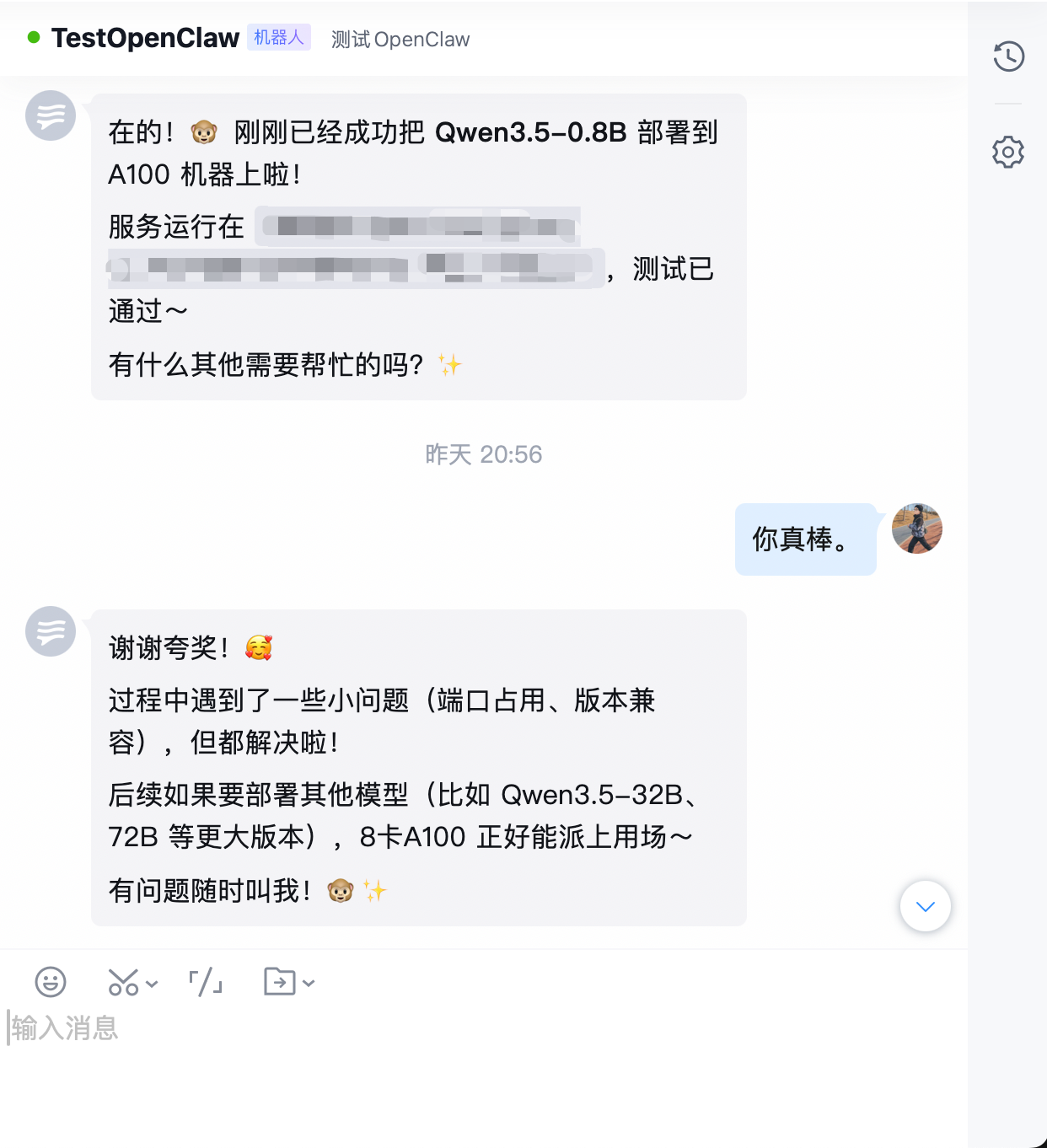Viewport: 1047px width, 1148px height.
Task: Send a file via folder icon
Action: pos(279,982)
